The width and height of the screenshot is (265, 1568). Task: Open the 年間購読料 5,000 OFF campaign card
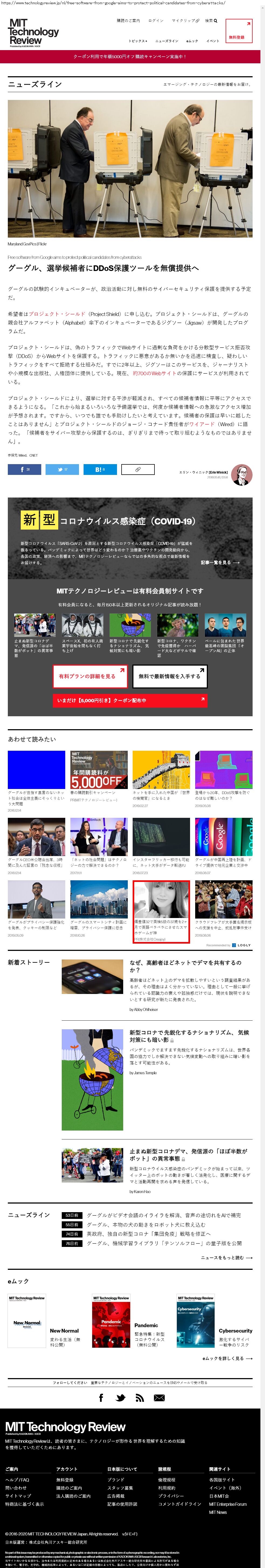pos(99,770)
